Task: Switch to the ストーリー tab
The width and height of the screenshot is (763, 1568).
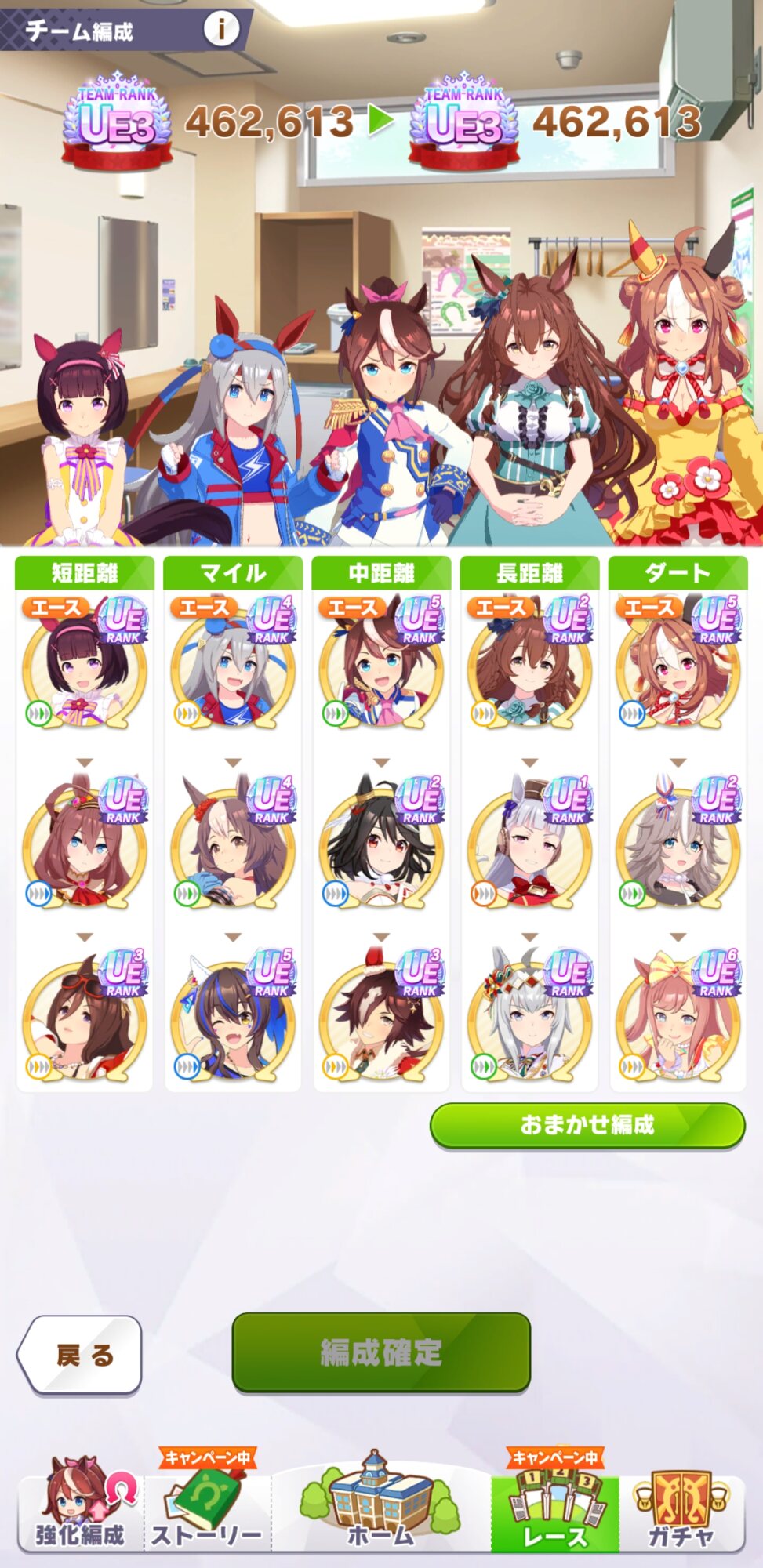Action: 207,1508
